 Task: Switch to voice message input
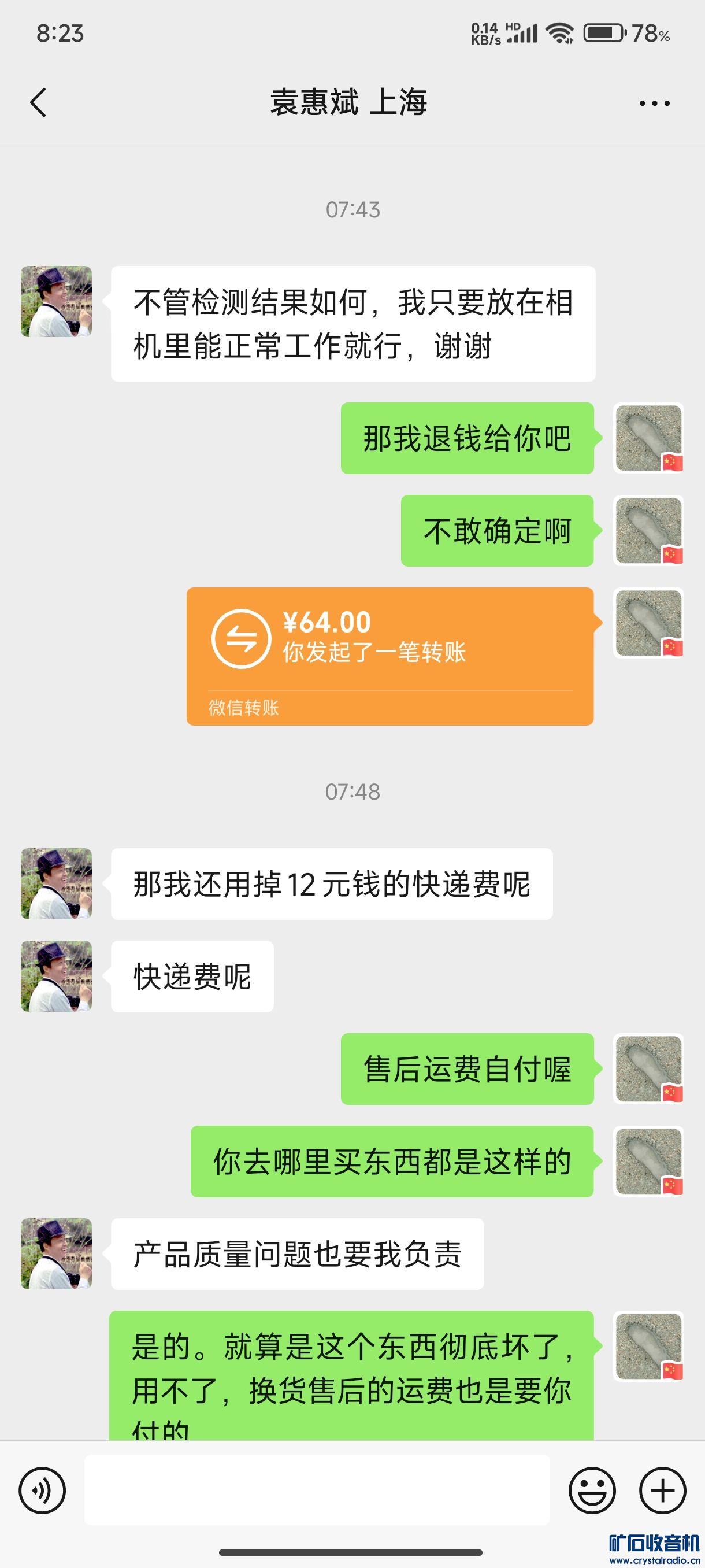coord(42,1490)
